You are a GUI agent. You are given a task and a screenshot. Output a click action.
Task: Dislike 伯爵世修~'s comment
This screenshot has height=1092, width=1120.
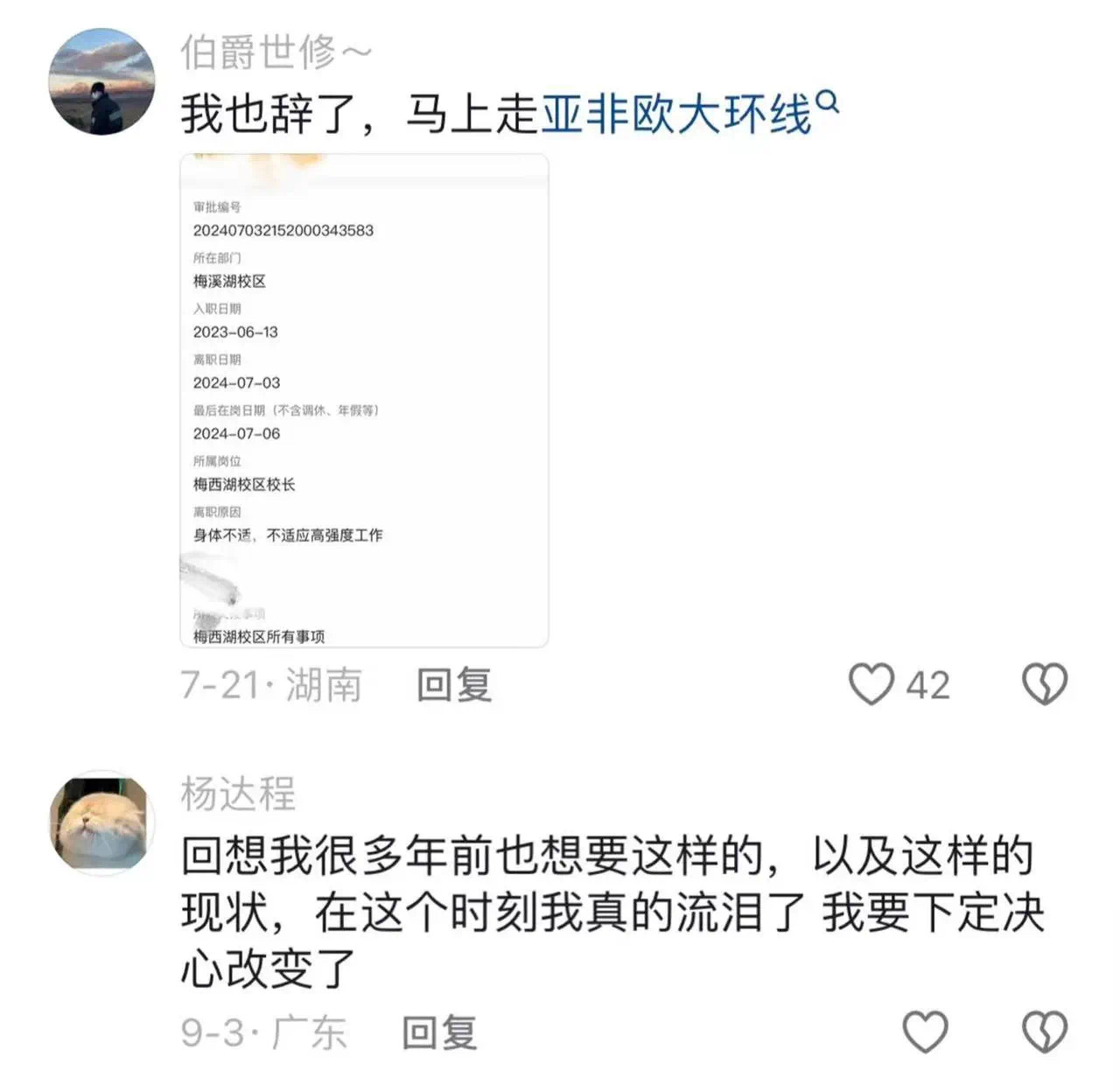[x=1045, y=684]
